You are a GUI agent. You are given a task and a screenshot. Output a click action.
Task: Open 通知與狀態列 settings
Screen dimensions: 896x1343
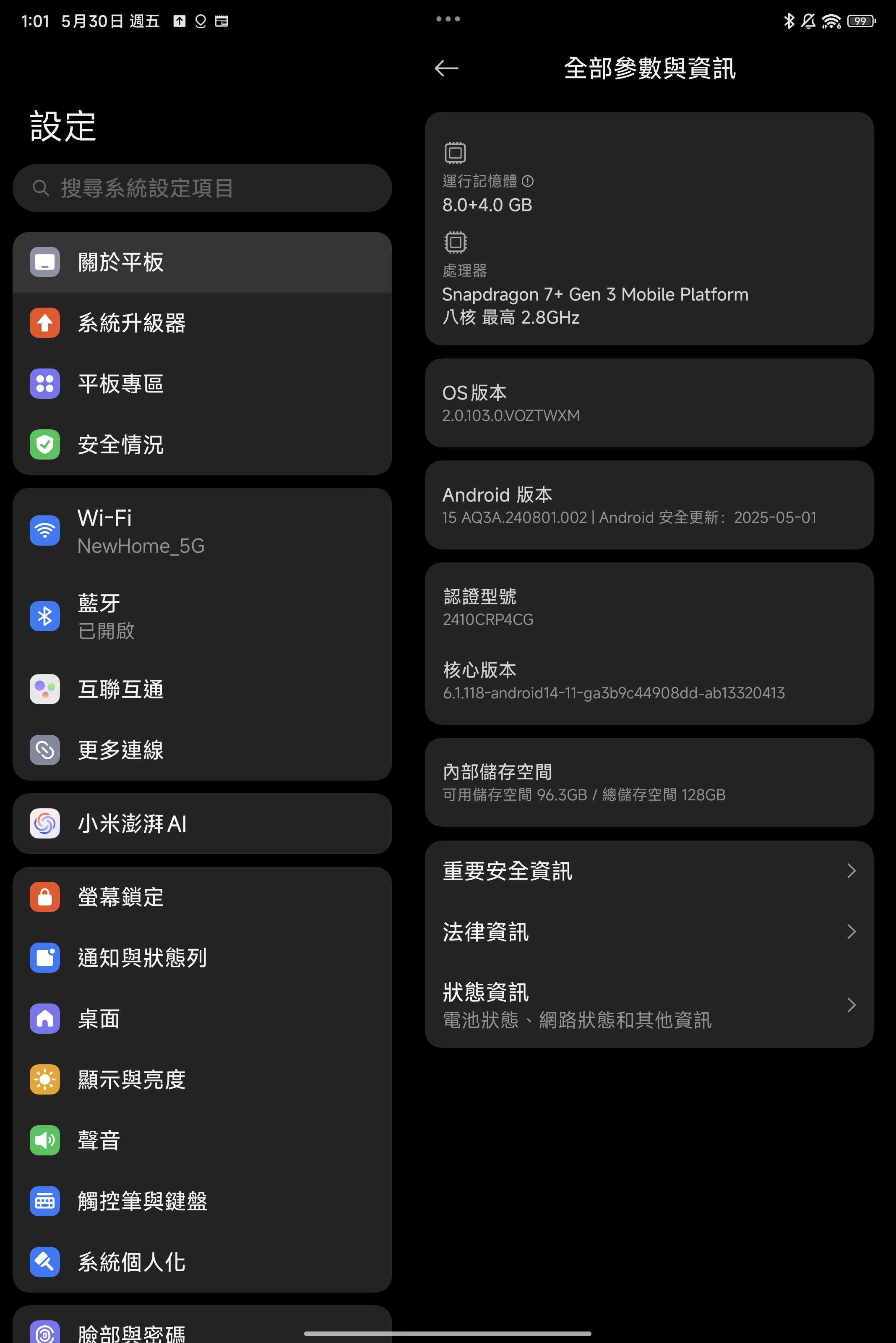(202, 958)
